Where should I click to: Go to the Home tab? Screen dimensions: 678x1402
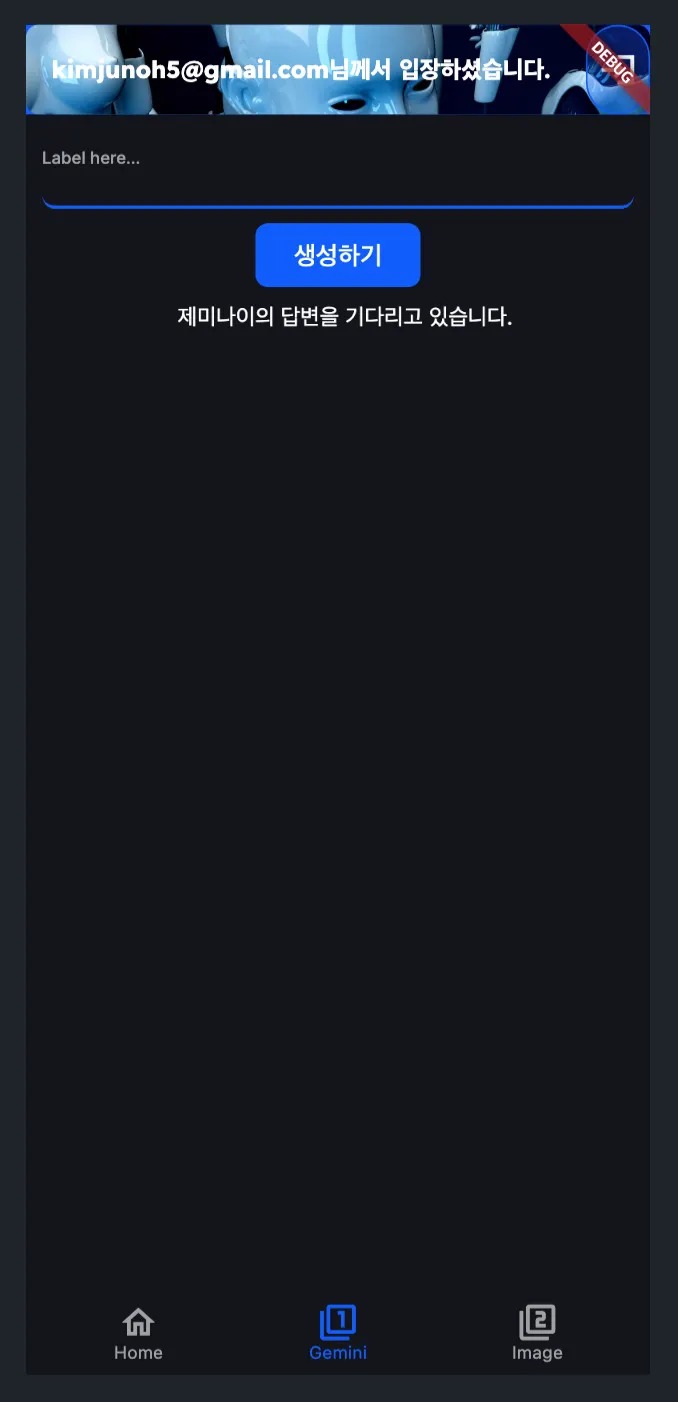click(138, 1333)
